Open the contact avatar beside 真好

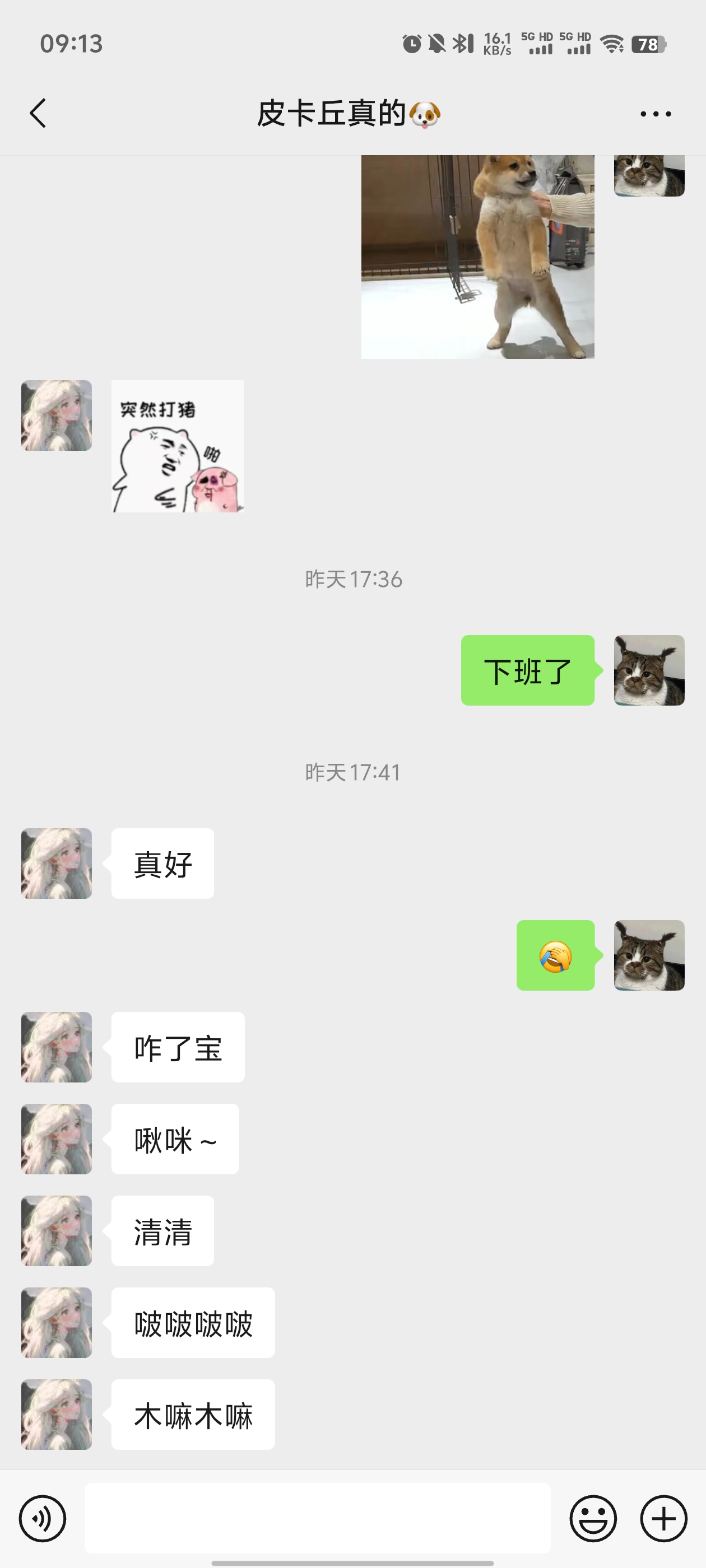[x=57, y=863]
